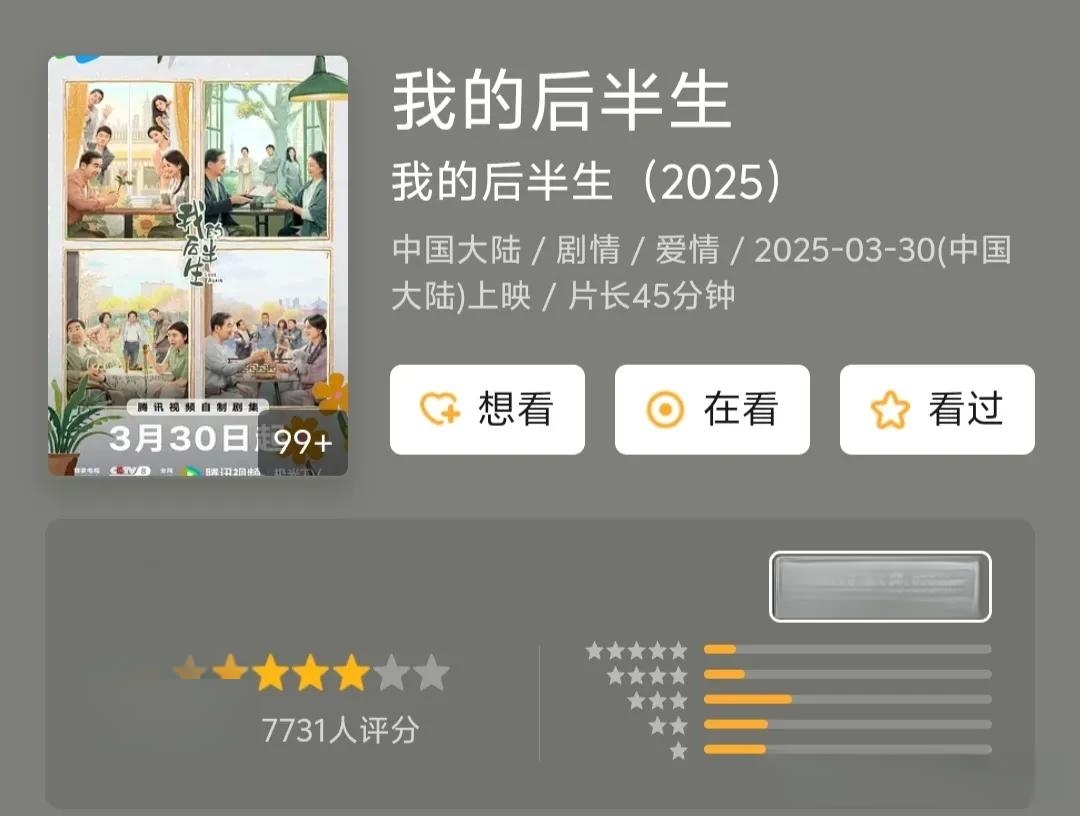Mark 我的后半生 as 想看
The width and height of the screenshot is (1080, 816).
(487, 410)
